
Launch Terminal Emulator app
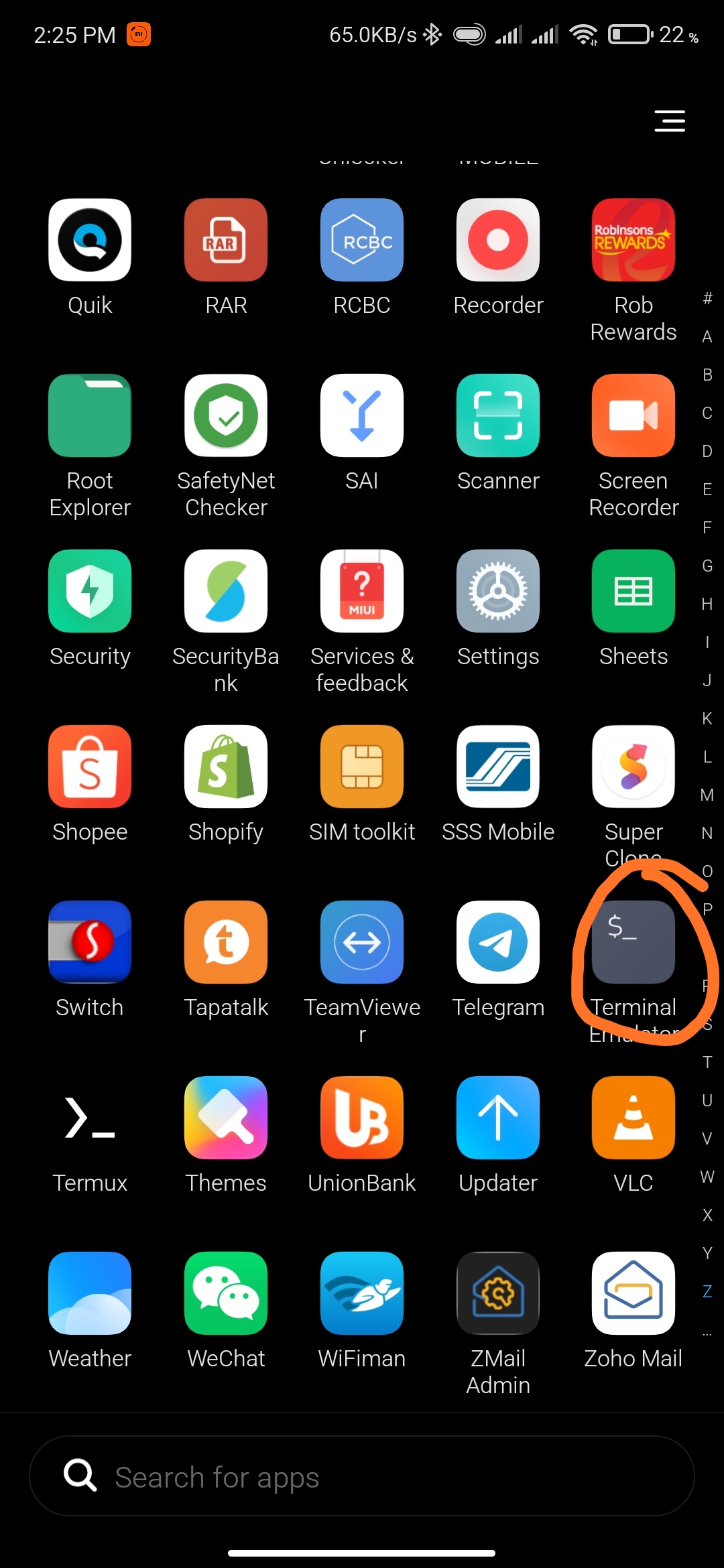click(633, 942)
